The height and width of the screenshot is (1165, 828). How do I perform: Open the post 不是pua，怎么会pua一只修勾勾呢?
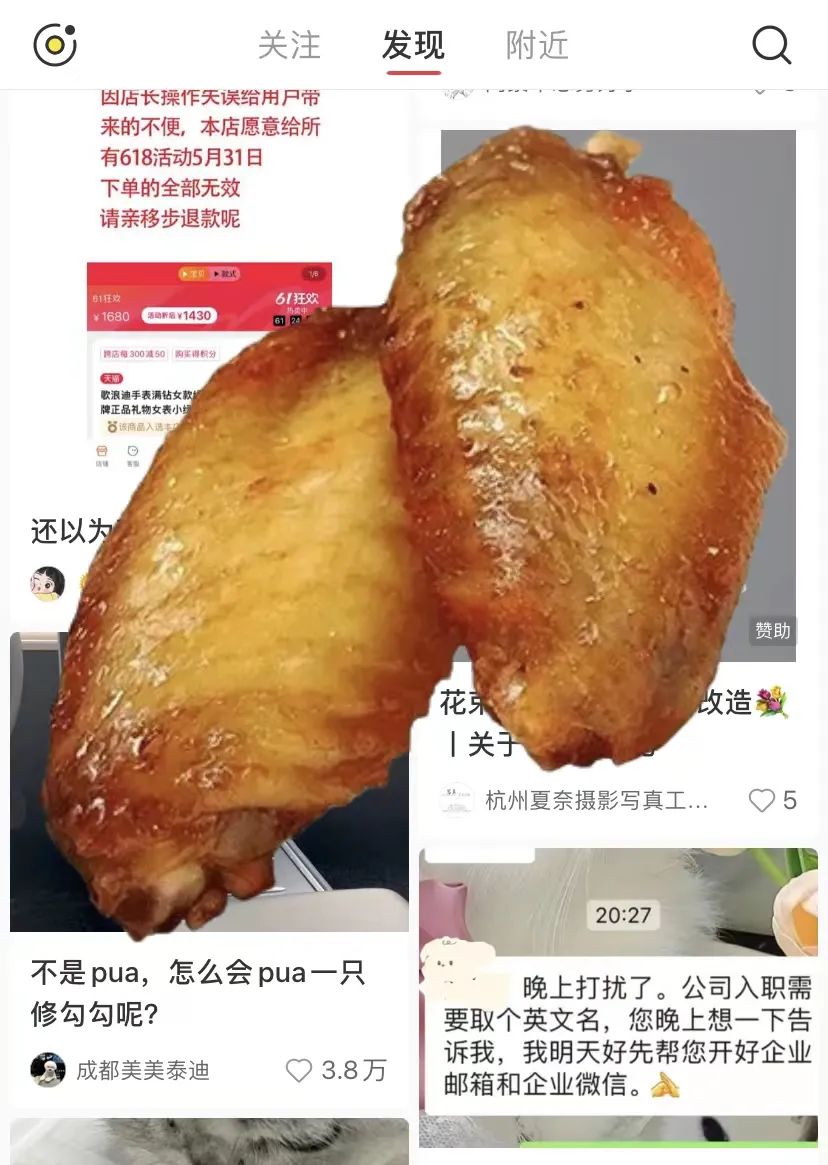click(198, 992)
